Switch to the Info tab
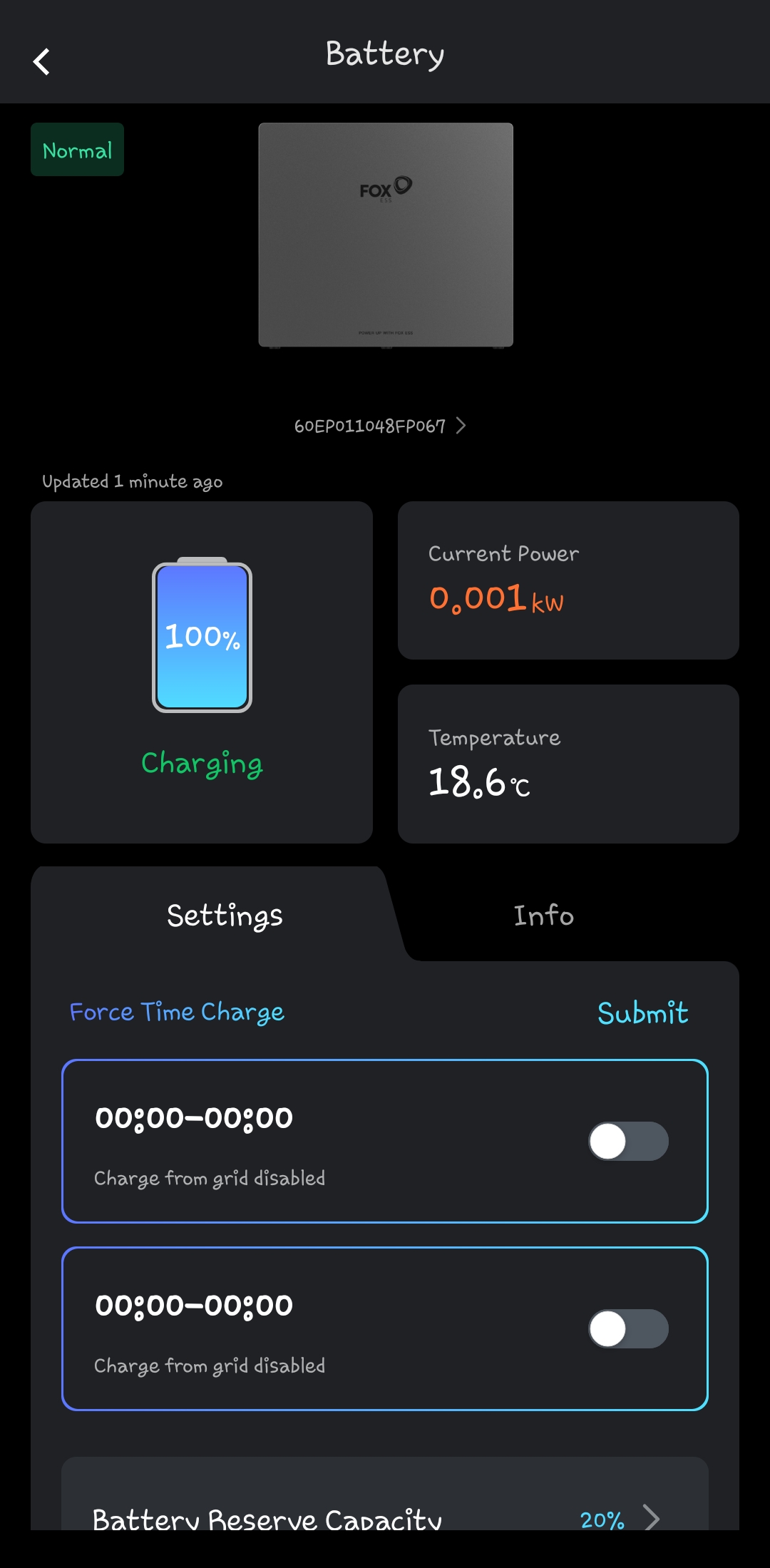Image resolution: width=770 pixels, height=1568 pixels. pyautogui.click(x=543, y=916)
